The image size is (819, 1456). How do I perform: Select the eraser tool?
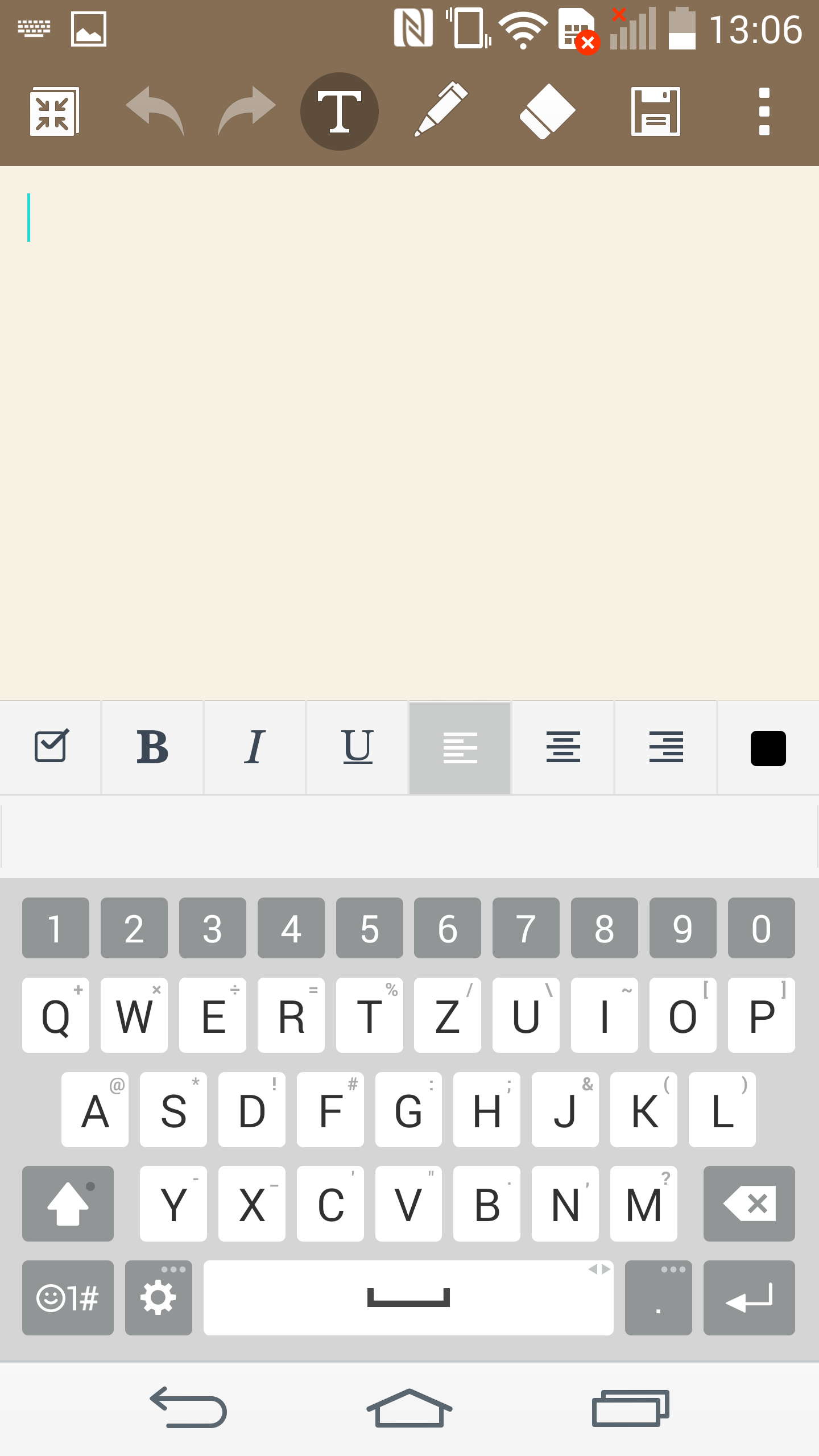pos(547,111)
